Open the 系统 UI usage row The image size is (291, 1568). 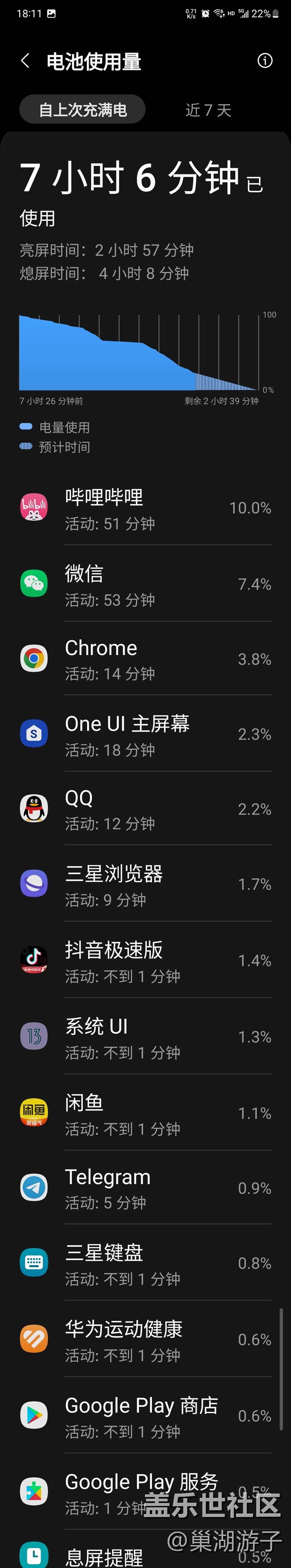(145, 1037)
